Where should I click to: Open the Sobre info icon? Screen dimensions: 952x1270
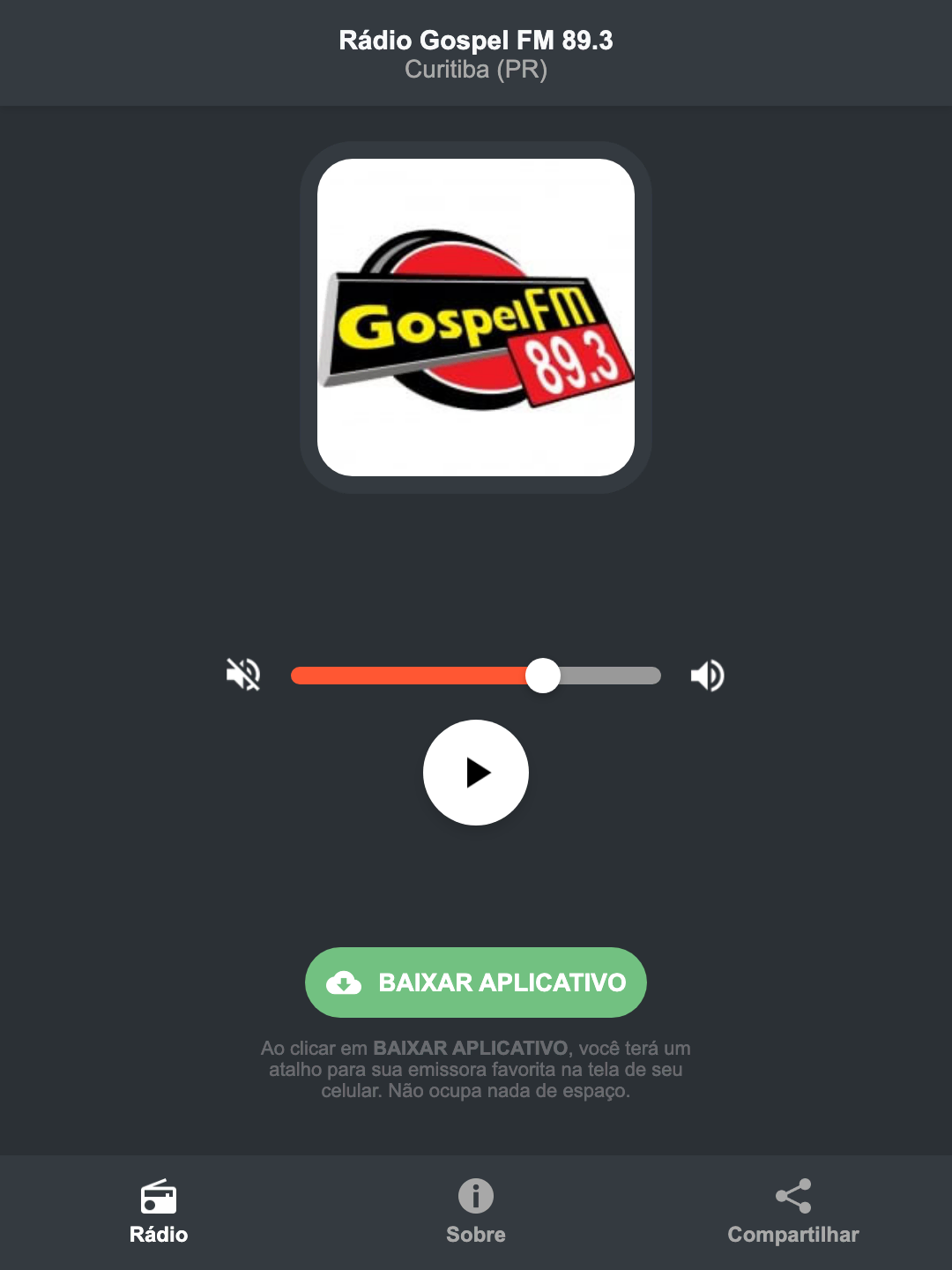click(x=475, y=1197)
